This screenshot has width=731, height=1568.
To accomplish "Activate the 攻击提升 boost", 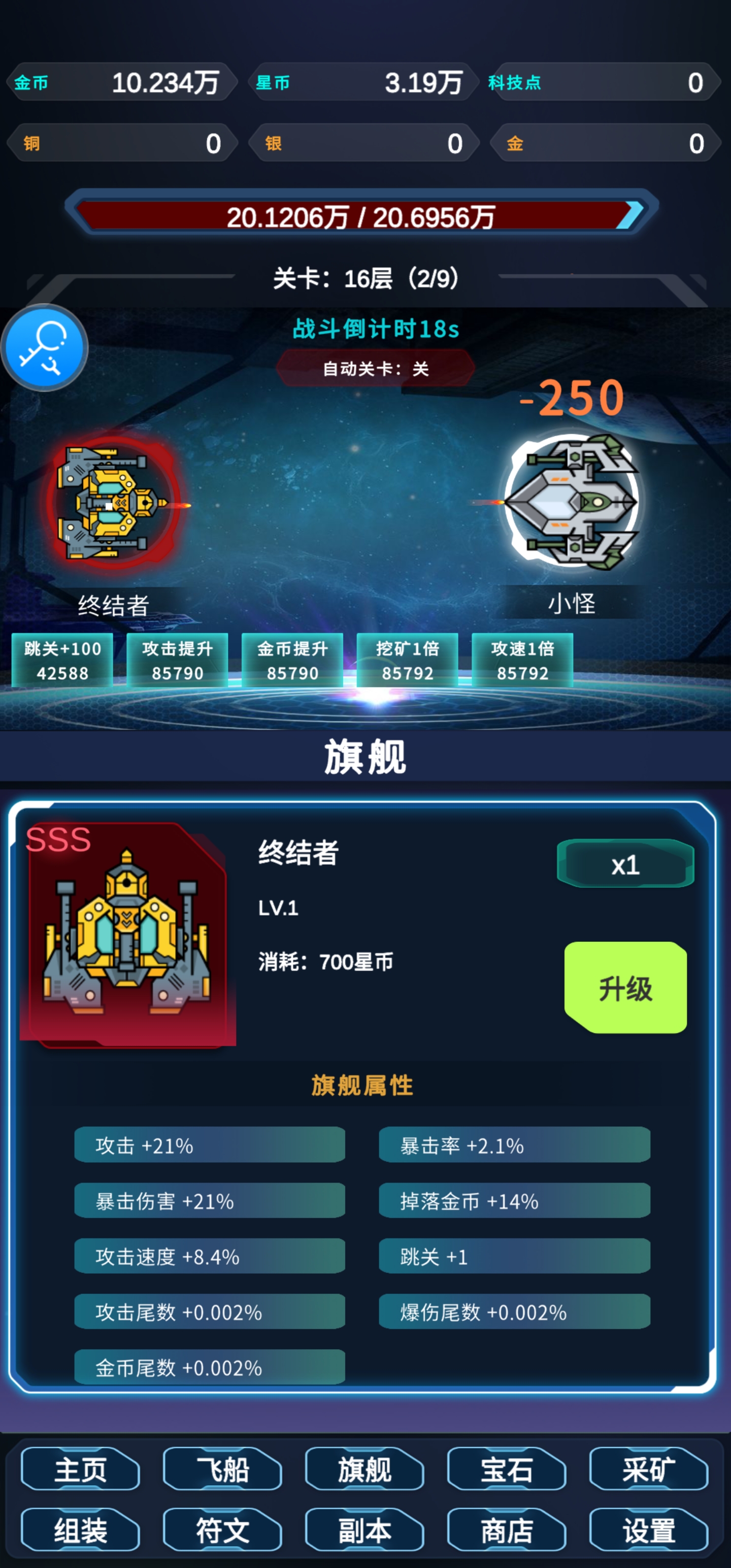I will click(x=177, y=661).
